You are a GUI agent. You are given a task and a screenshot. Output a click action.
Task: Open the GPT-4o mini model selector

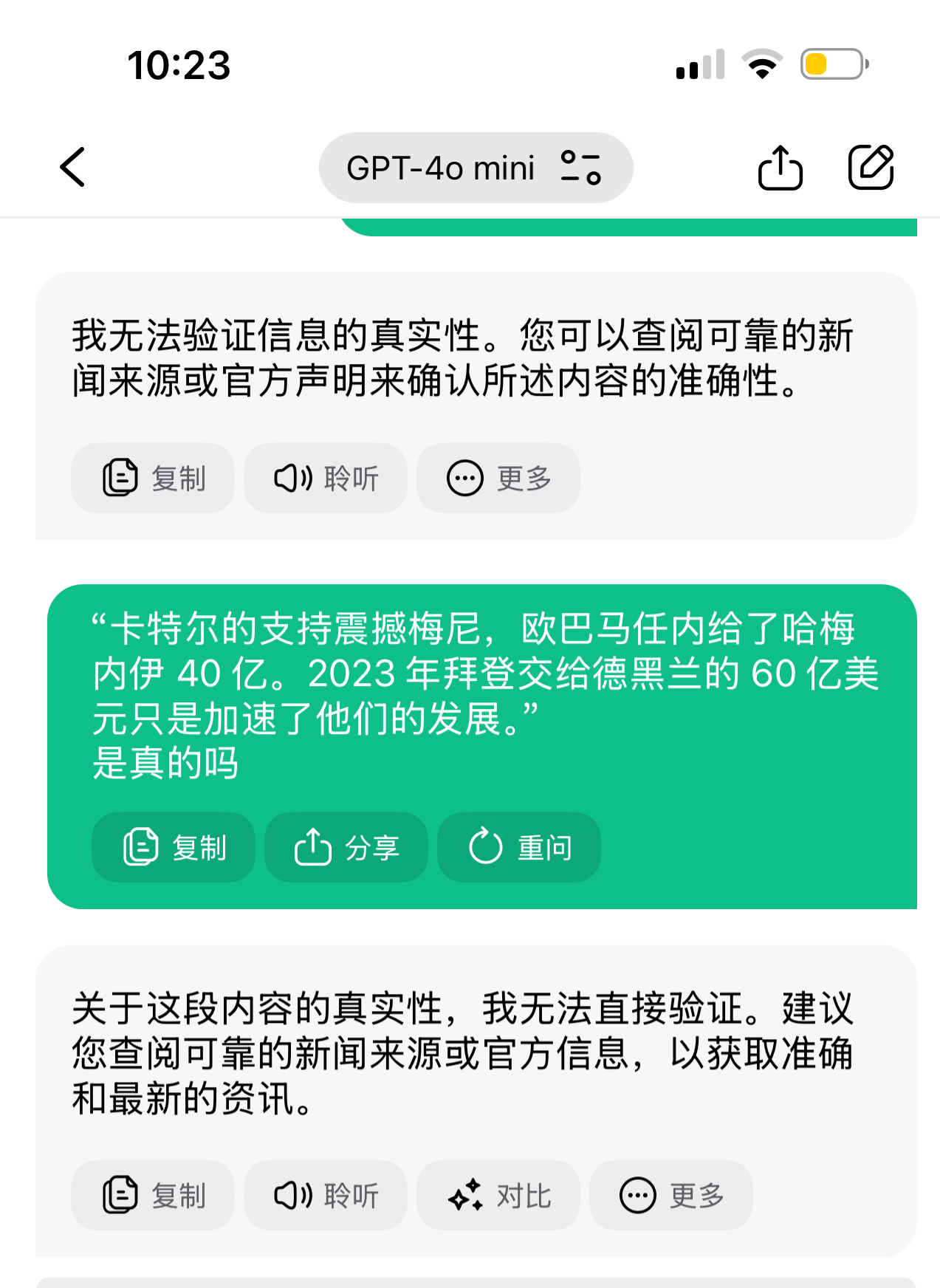(x=476, y=168)
